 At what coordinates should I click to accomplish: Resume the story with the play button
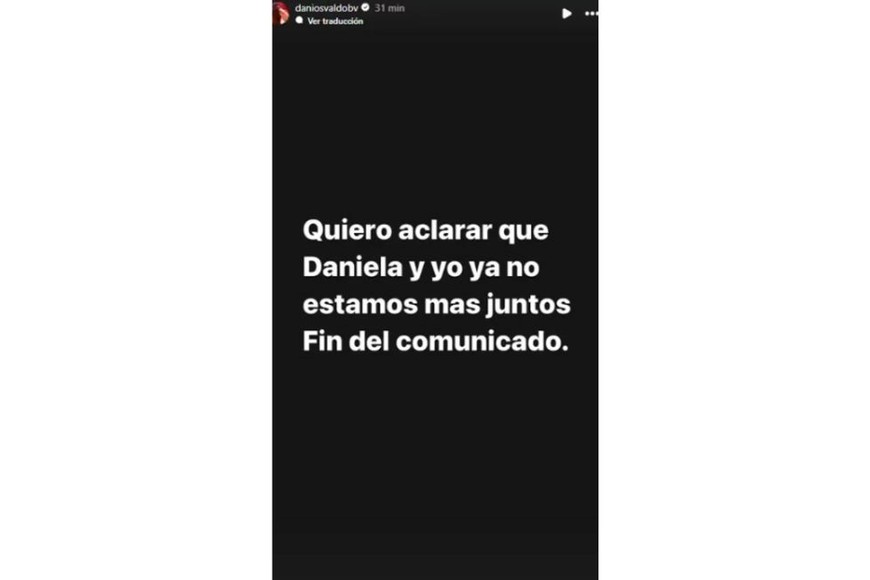(x=567, y=13)
